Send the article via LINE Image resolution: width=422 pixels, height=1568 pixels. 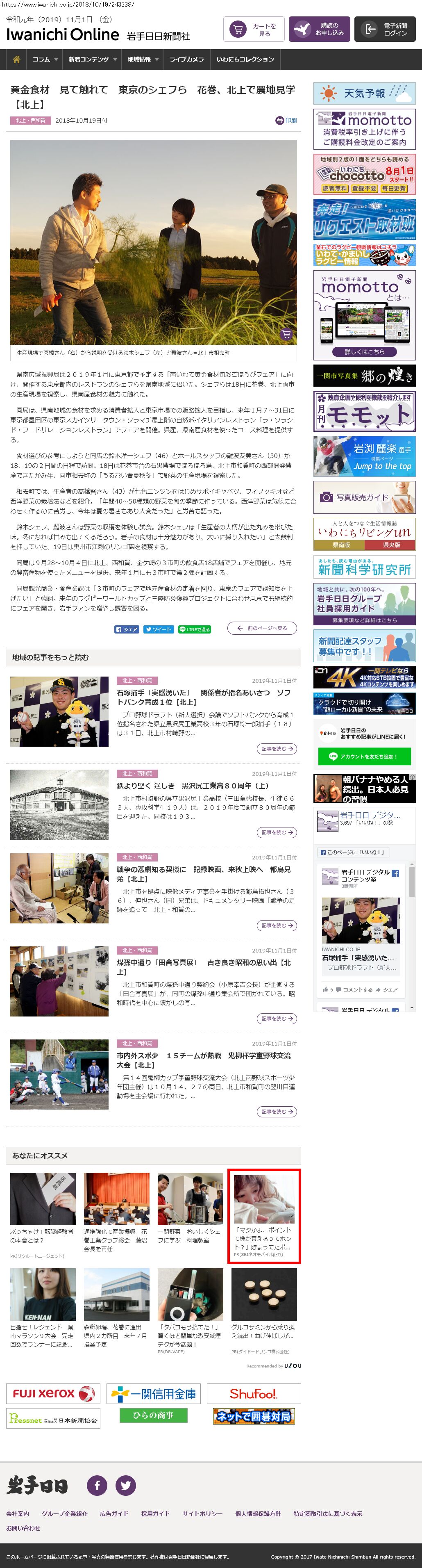click(x=194, y=629)
